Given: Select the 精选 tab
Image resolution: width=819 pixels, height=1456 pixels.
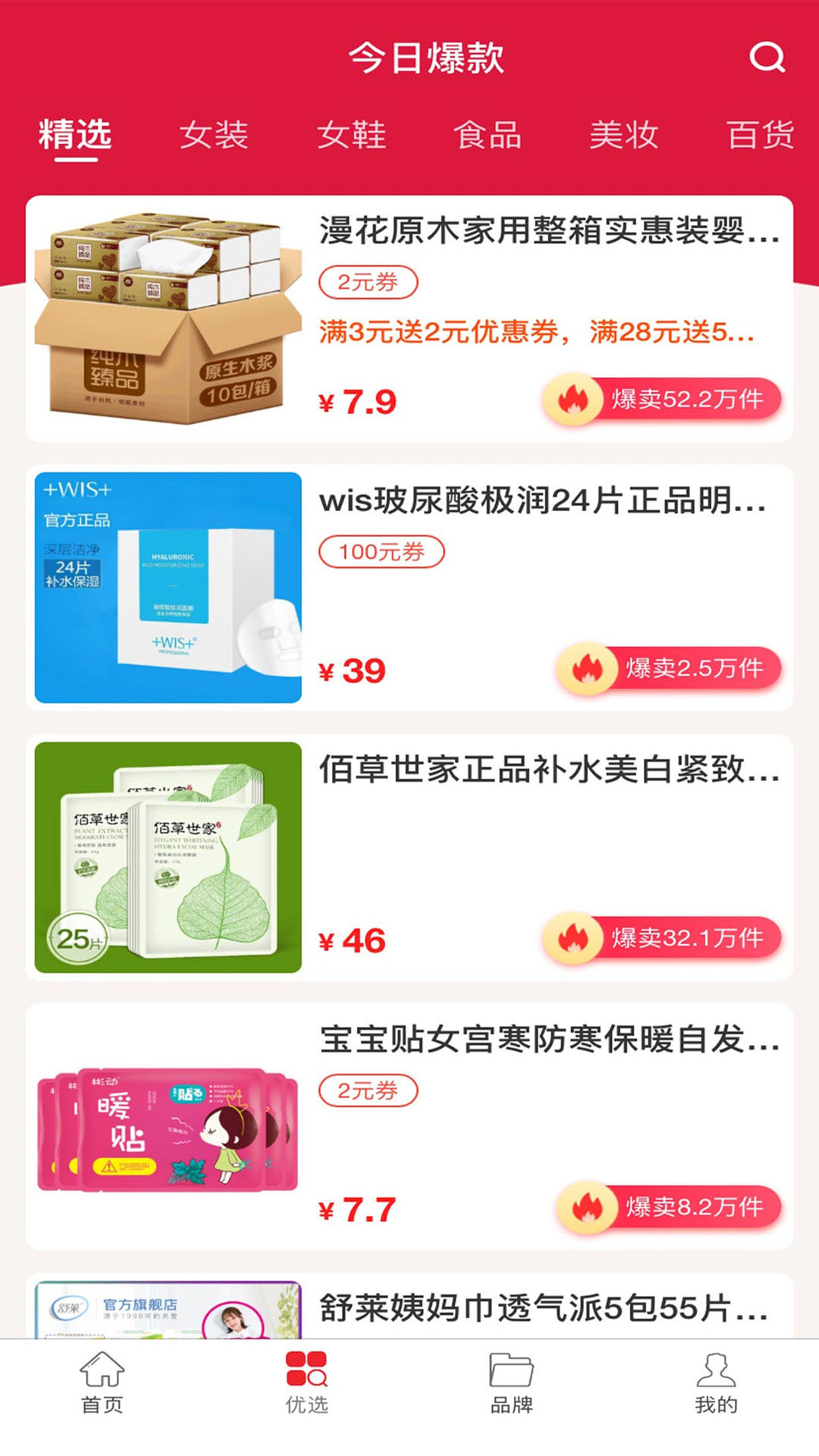Looking at the screenshot, I should [x=75, y=135].
